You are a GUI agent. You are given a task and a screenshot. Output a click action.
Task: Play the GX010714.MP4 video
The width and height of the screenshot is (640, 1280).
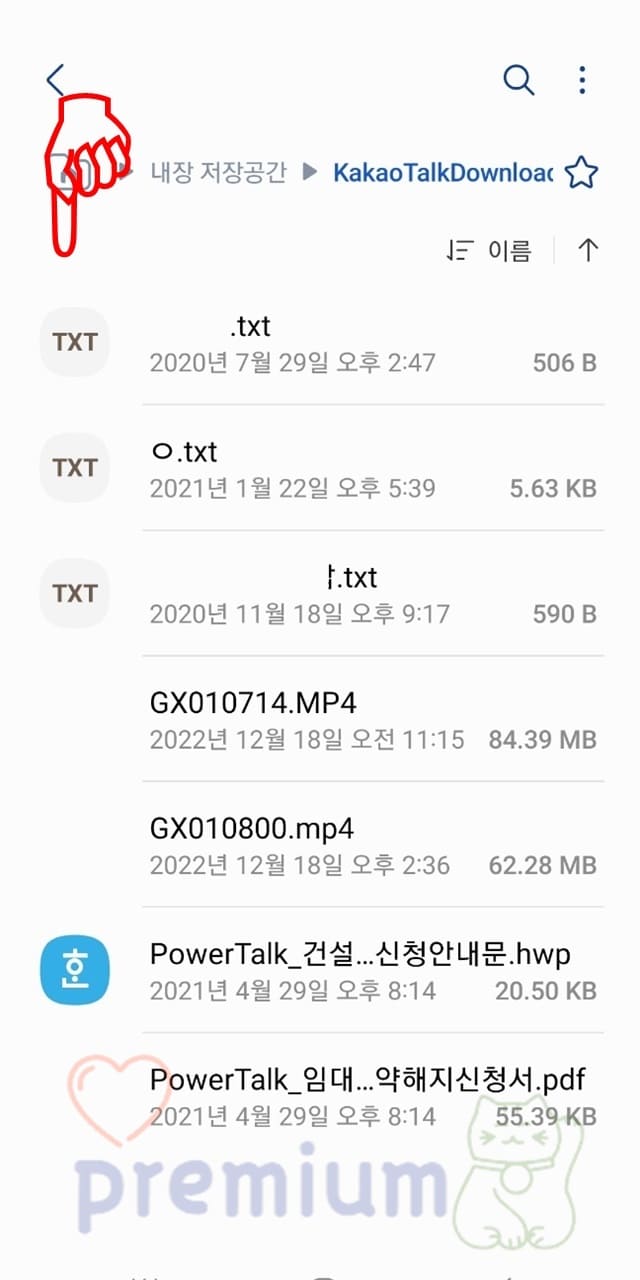pos(372,721)
